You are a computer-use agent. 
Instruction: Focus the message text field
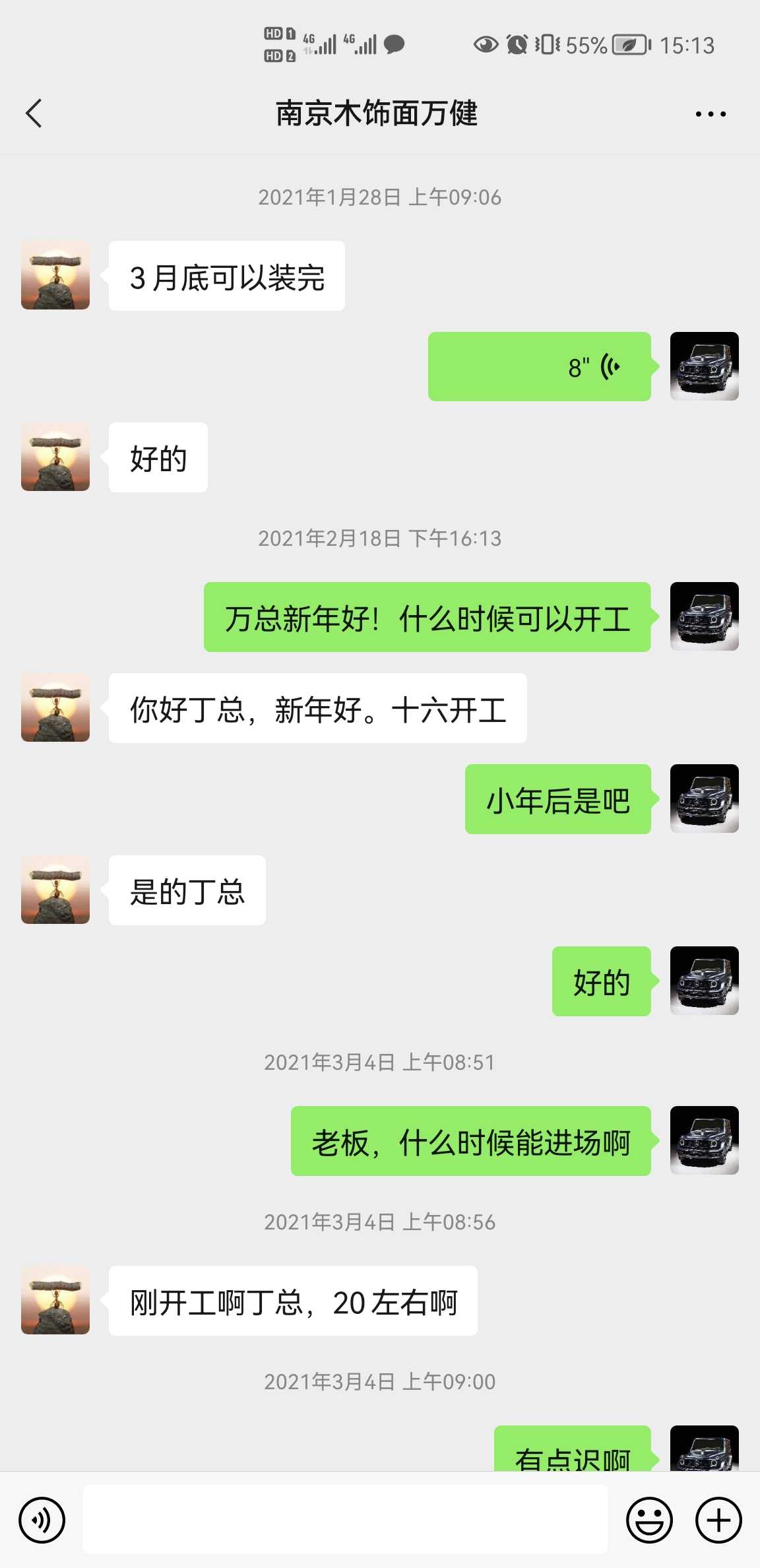(x=344, y=1520)
